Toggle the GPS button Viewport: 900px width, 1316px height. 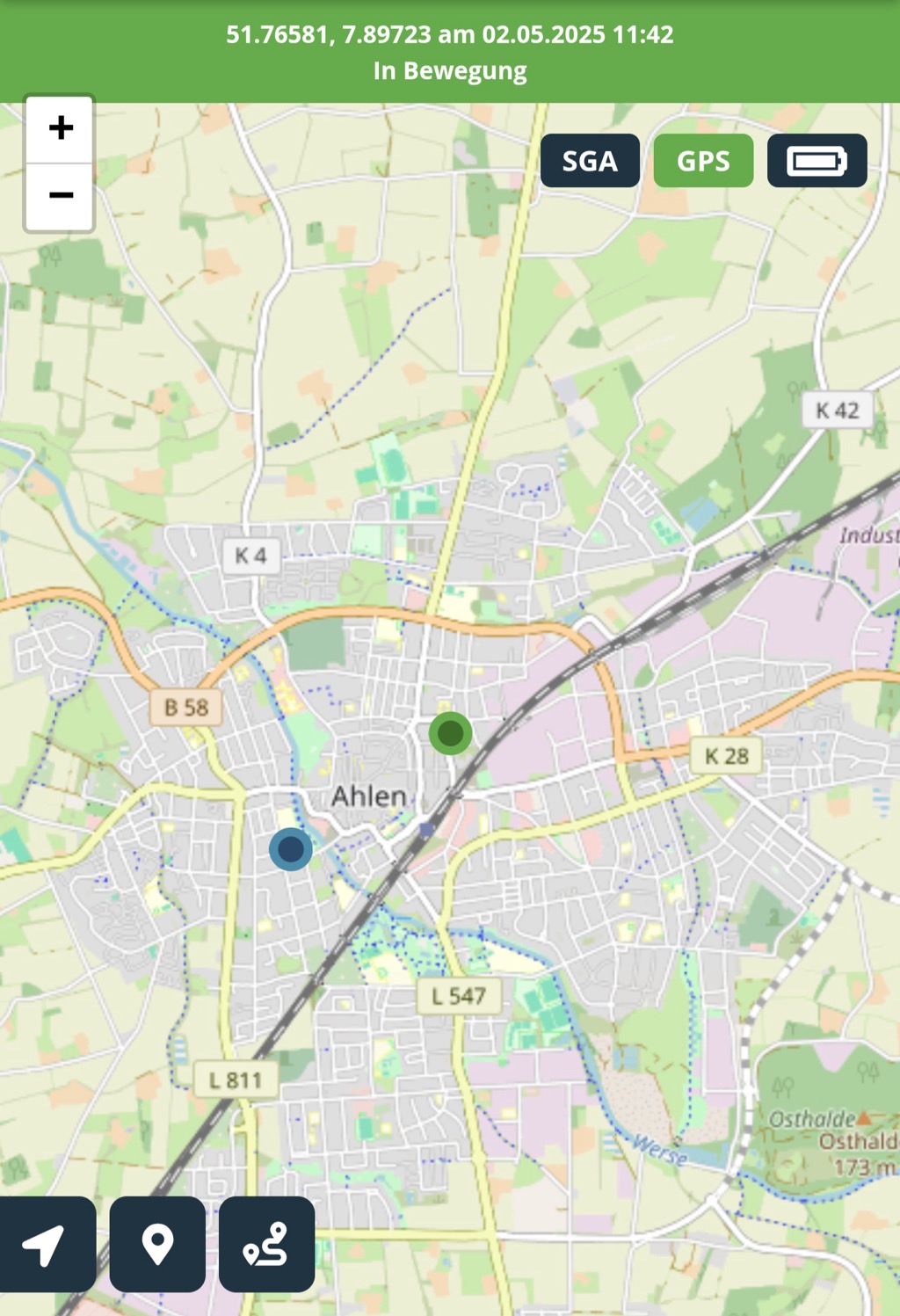[703, 161]
